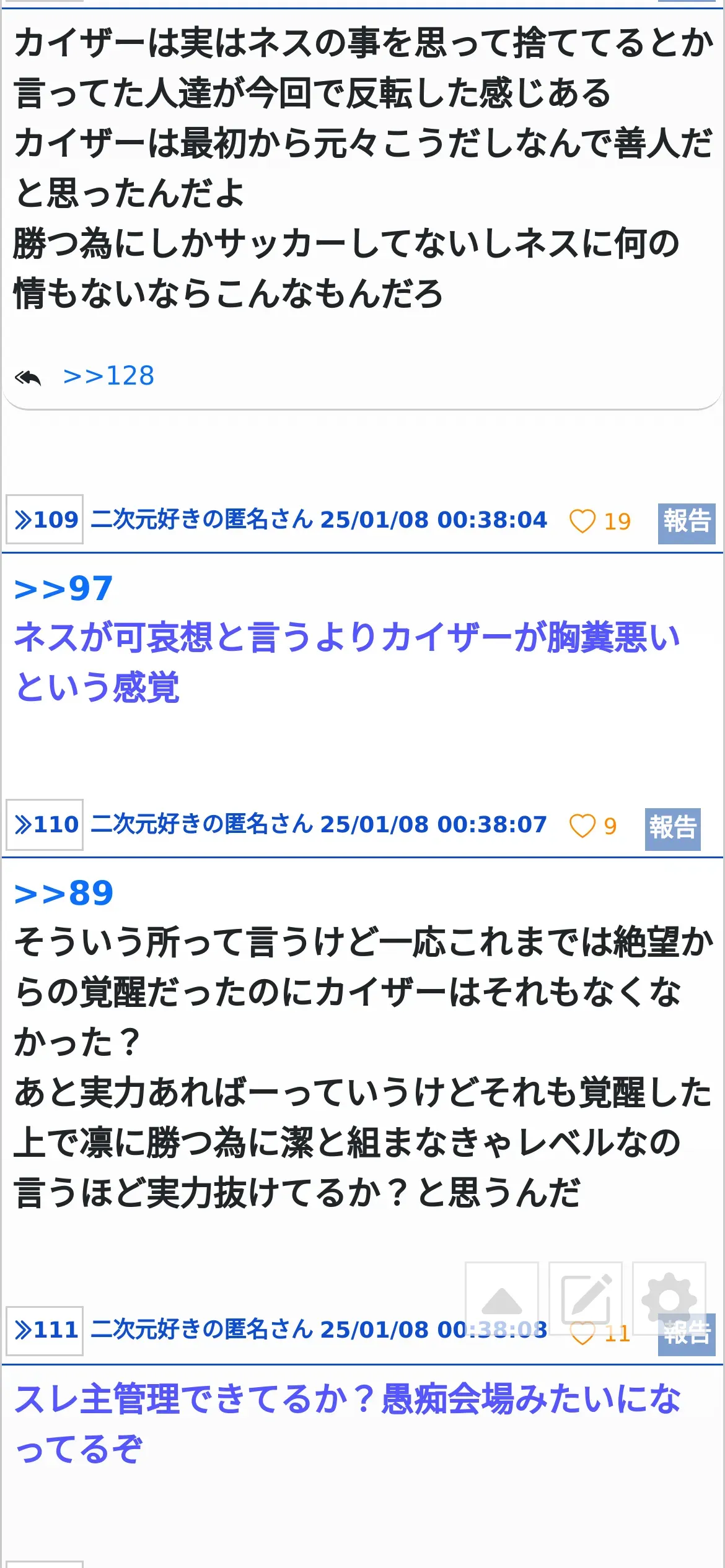Open settings gear icon
Screen dimensions: 725x1568
(x=669, y=1298)
